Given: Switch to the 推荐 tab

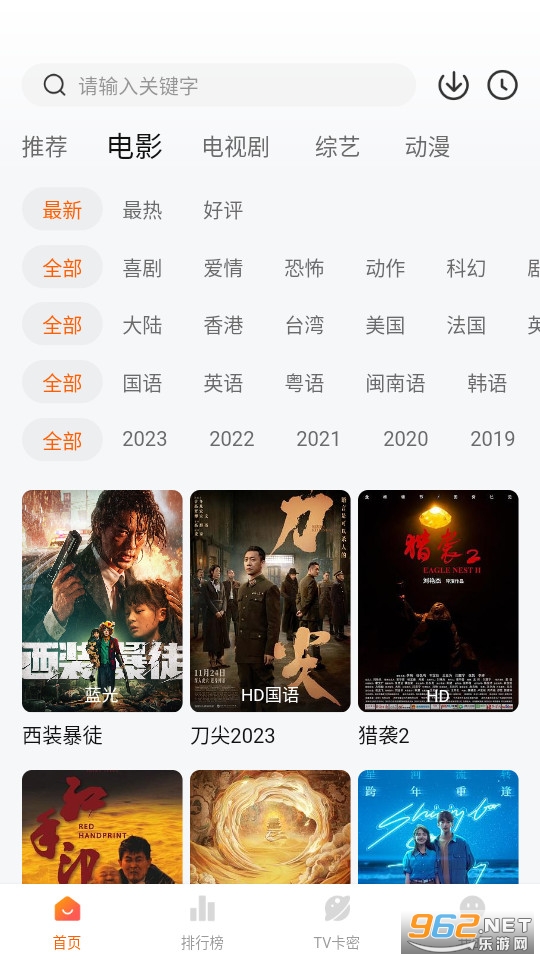Looking at the screenshot, I should pos(45,147).
